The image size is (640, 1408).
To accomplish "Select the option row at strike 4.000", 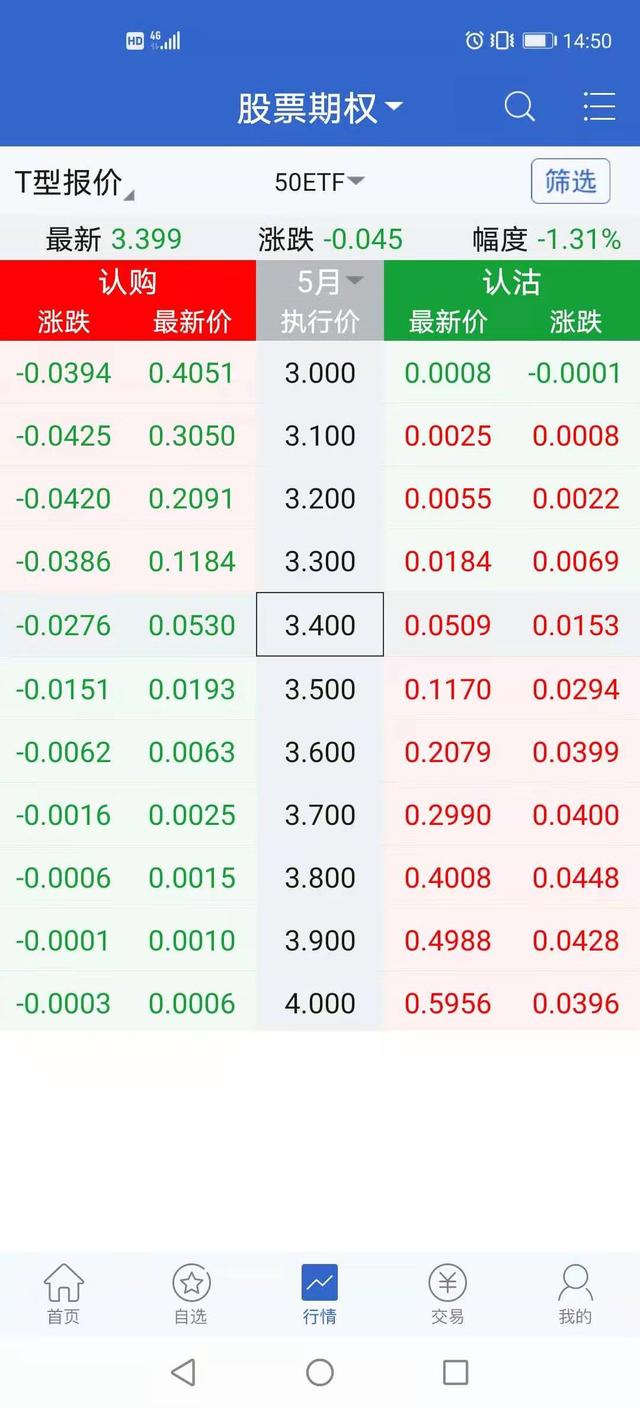I will [320, 1003].
